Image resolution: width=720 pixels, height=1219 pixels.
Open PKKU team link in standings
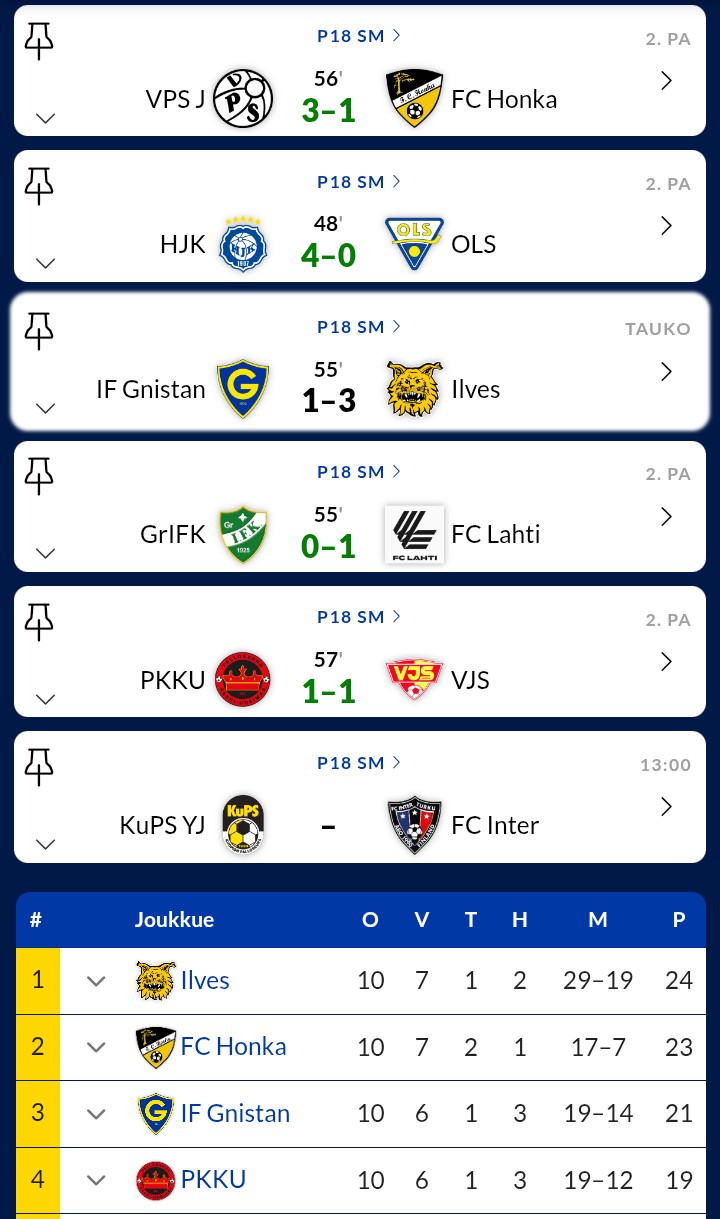[x=213, y=1179]
